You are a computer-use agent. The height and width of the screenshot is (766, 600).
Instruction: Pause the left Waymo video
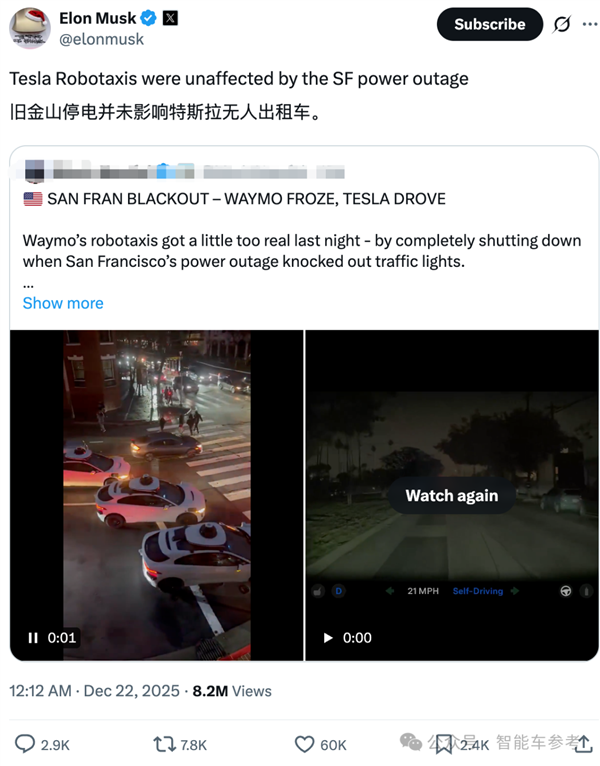pos(32,637)
